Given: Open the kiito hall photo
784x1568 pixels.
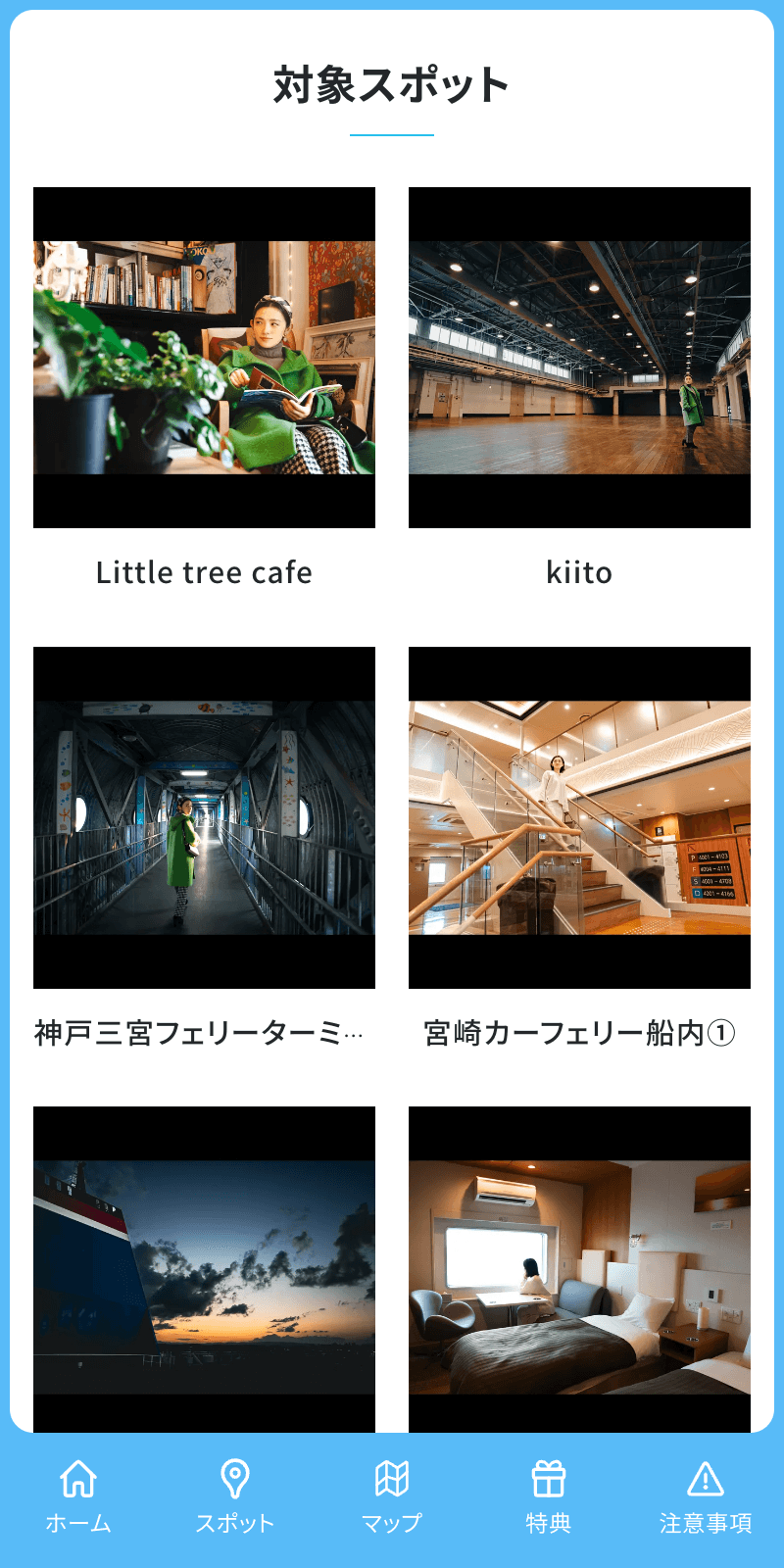Looking at the screenshot, I should tap(579, 358).
